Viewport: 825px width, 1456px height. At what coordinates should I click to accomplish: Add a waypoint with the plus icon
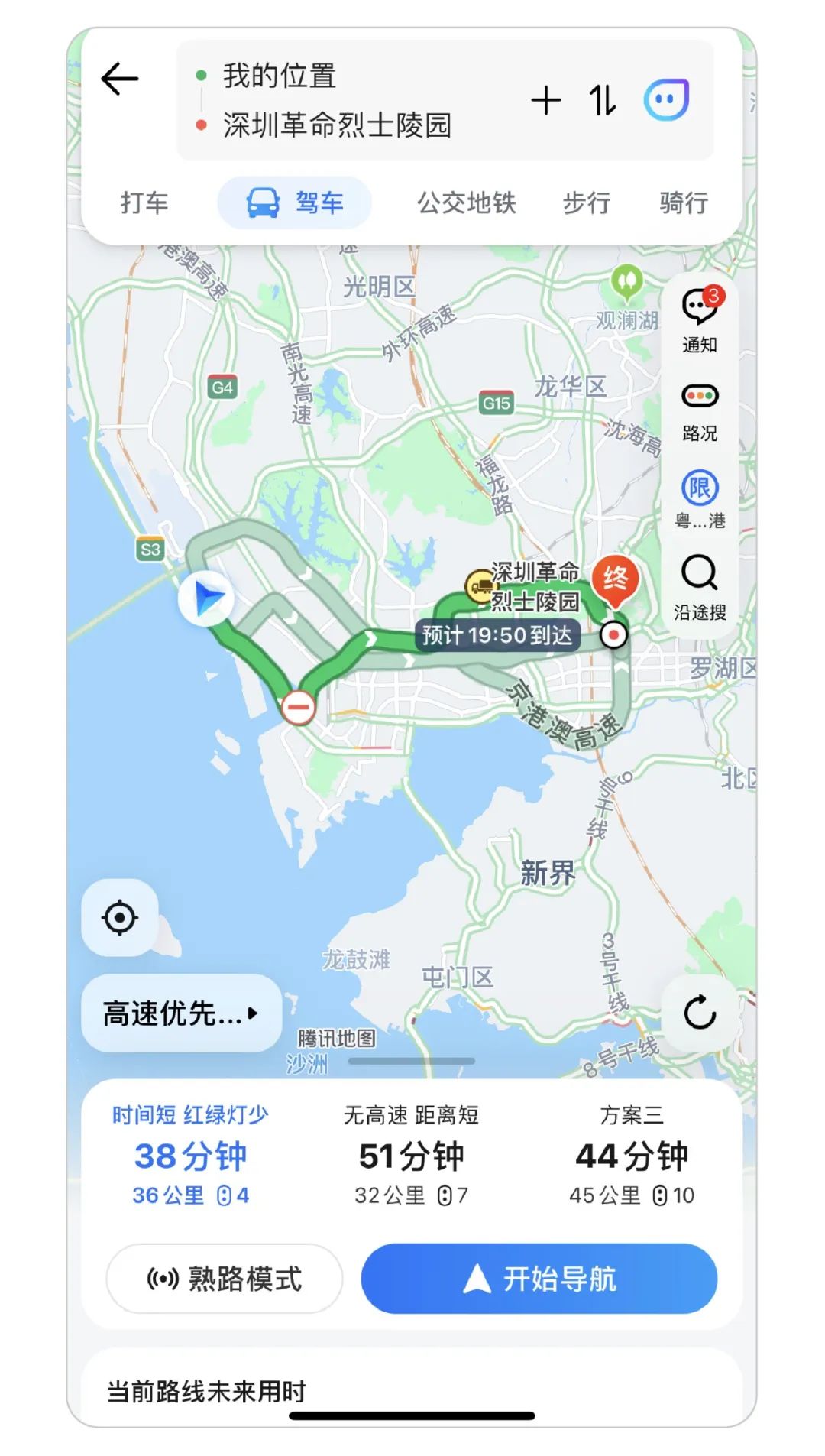pyautogui.click(x=546, y=100)
